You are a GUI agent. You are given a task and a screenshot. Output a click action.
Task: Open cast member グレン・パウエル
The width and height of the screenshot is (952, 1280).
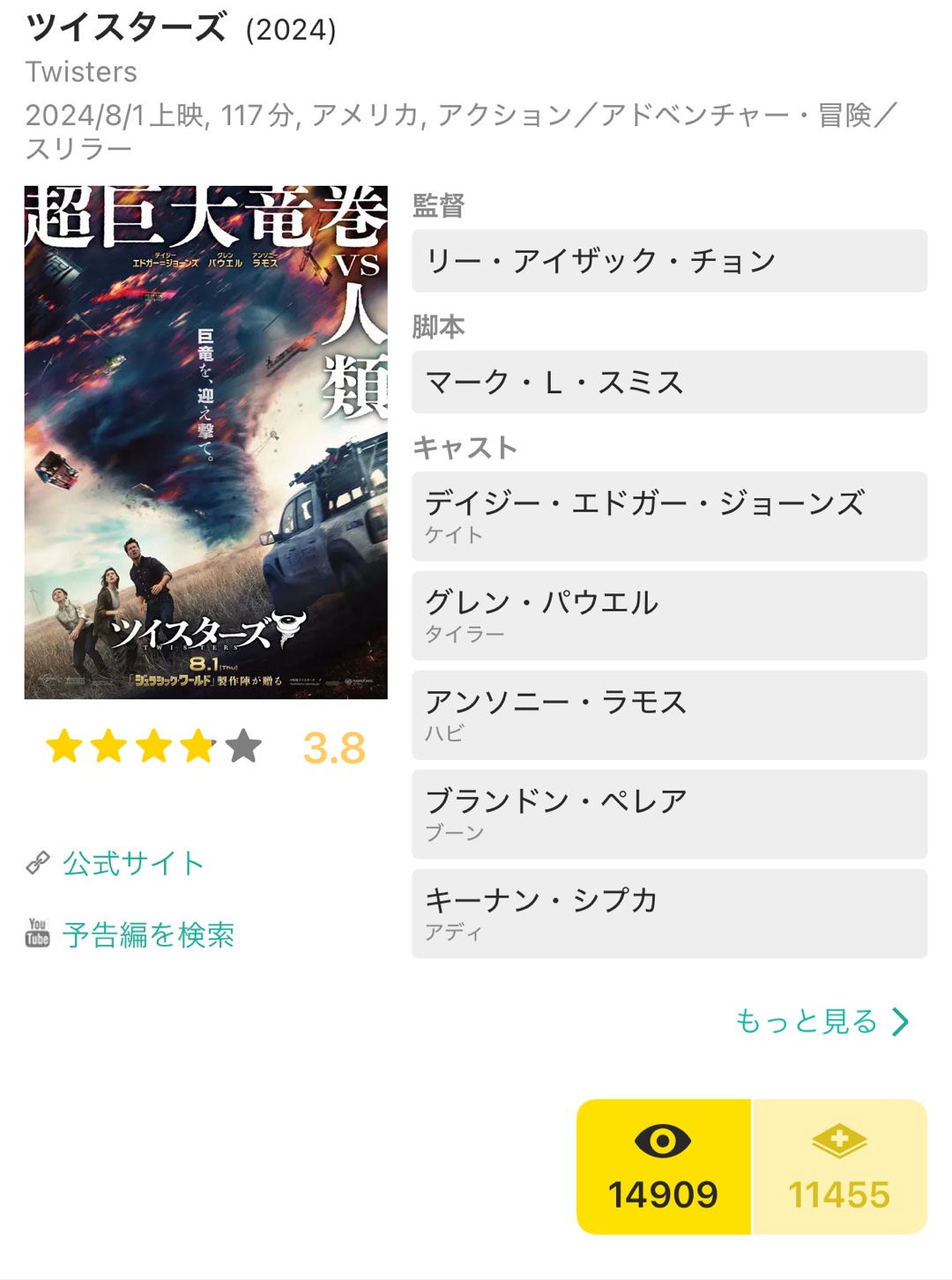tap(668, 615)
